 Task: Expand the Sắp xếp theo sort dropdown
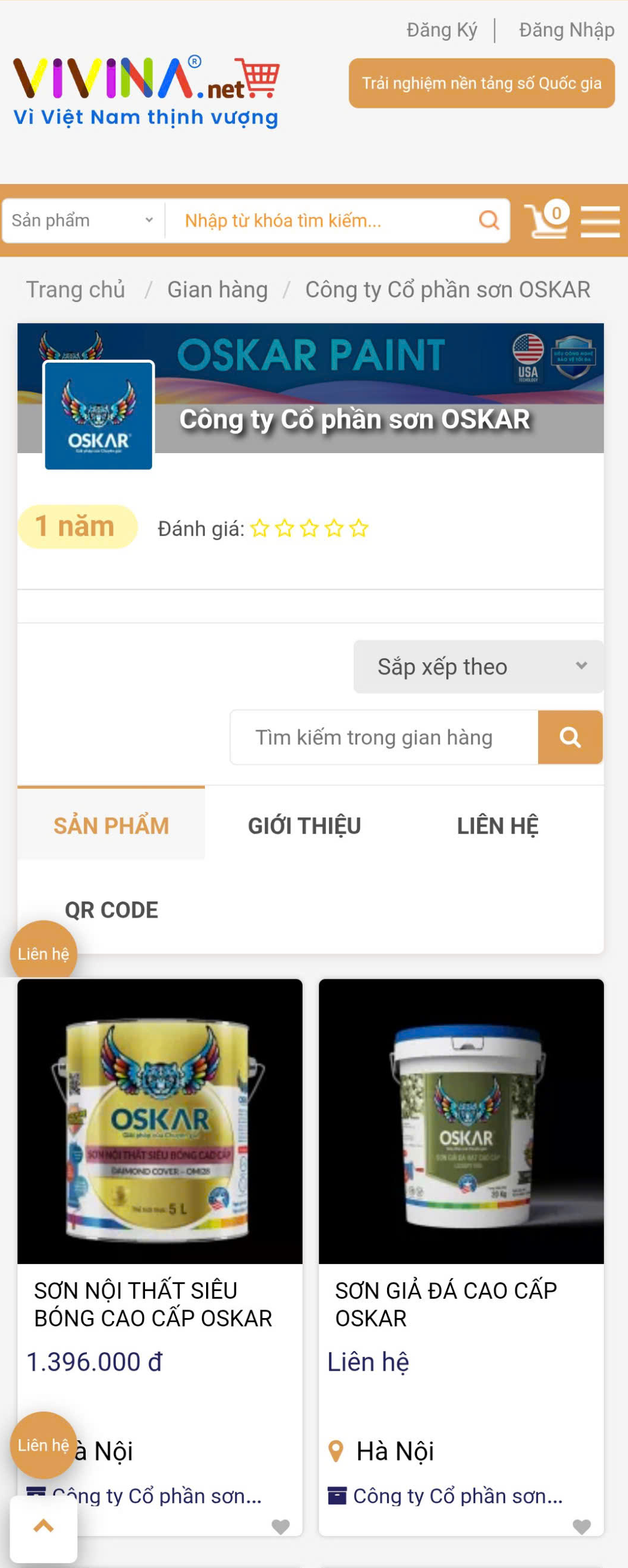point(478,667)
